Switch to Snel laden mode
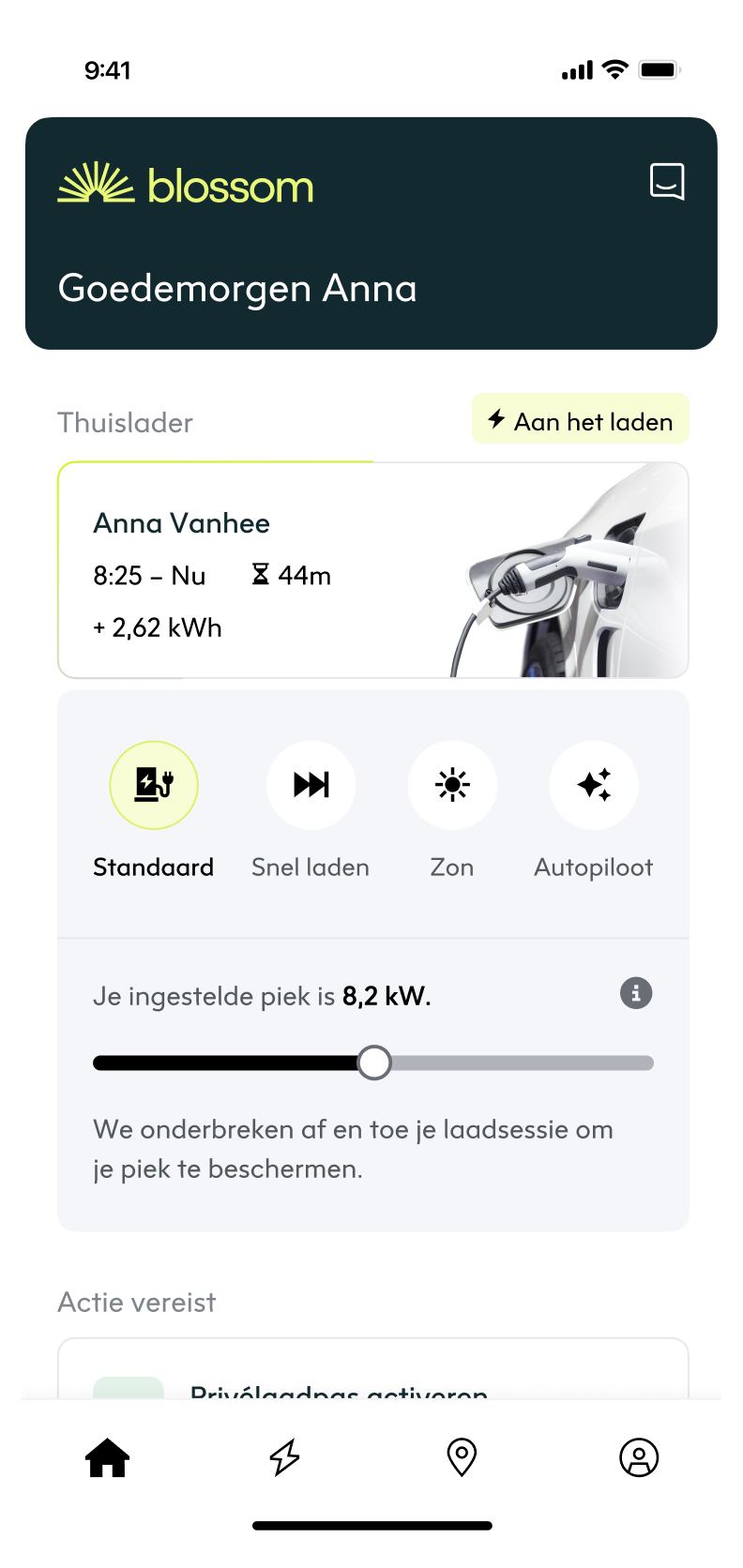 coord(311,785)
